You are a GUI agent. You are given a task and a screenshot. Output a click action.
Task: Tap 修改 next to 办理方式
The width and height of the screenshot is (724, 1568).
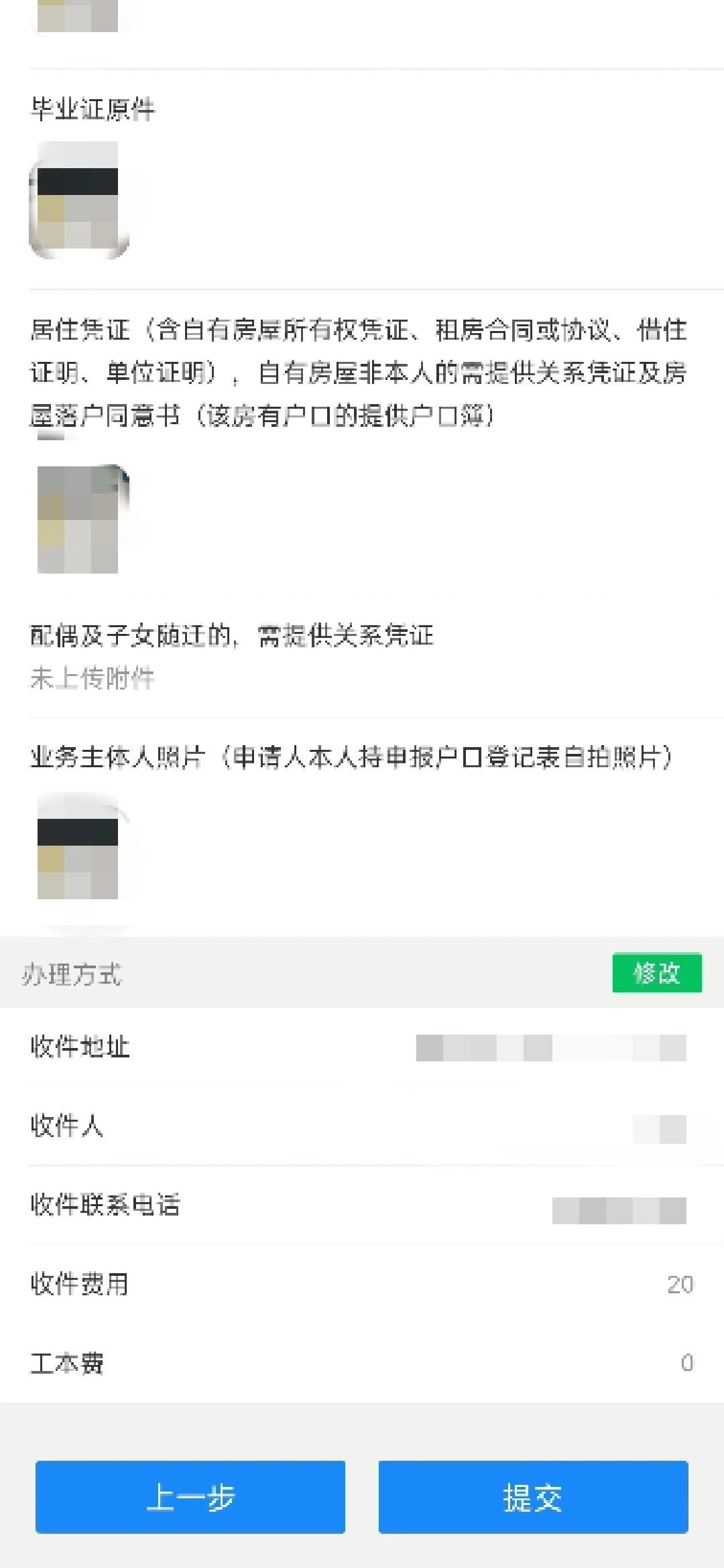pos(656,972)
